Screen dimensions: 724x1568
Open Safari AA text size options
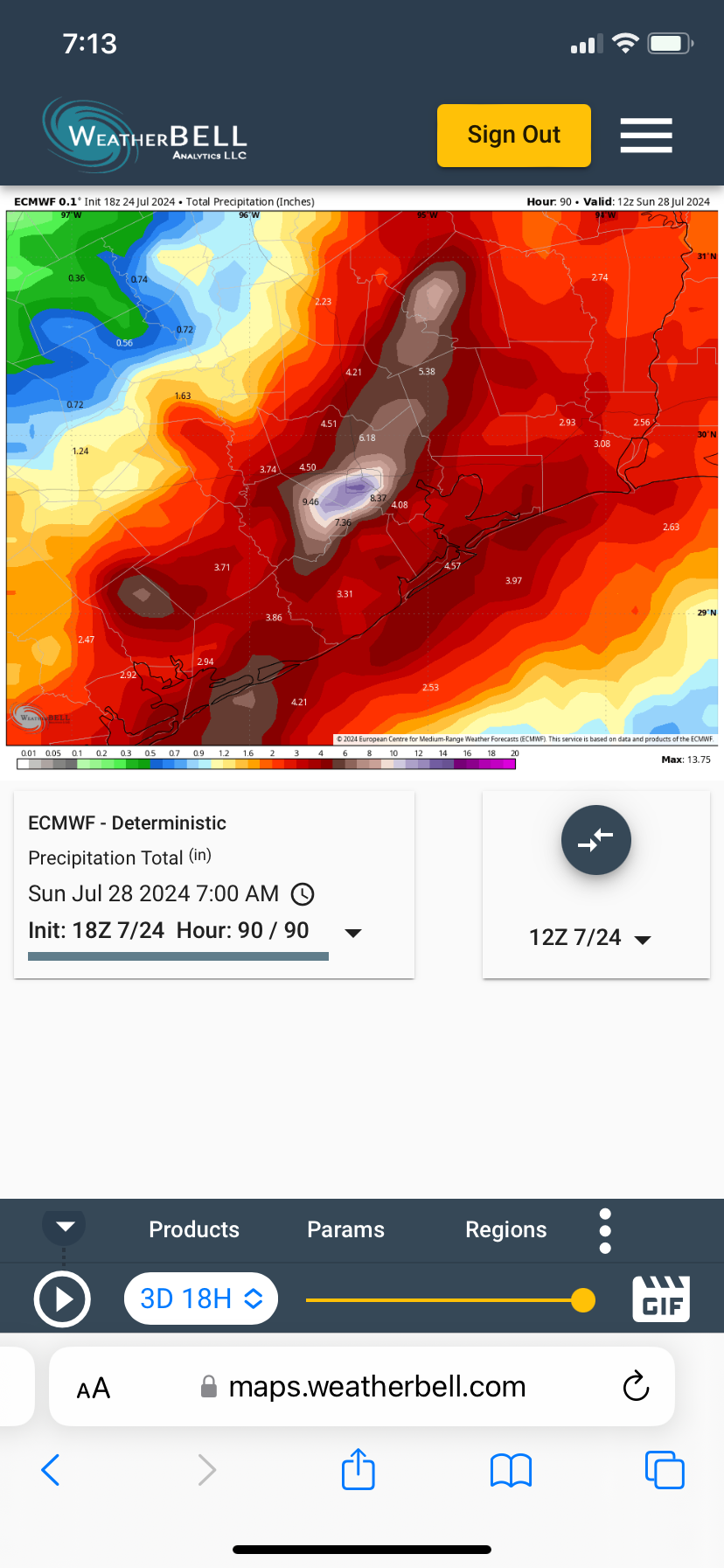pos(94,1388)
